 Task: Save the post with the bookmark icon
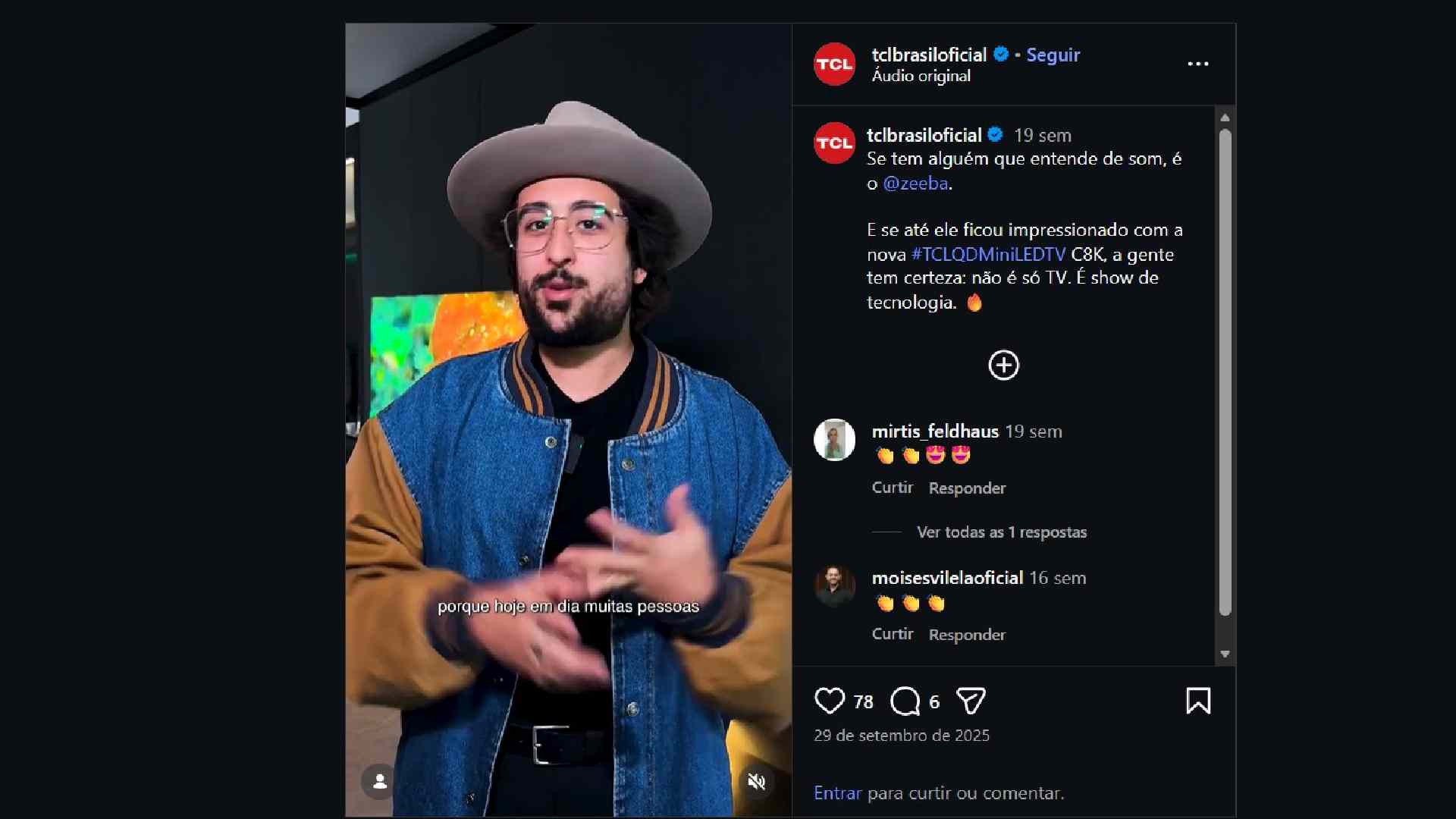pos(1198,701)
